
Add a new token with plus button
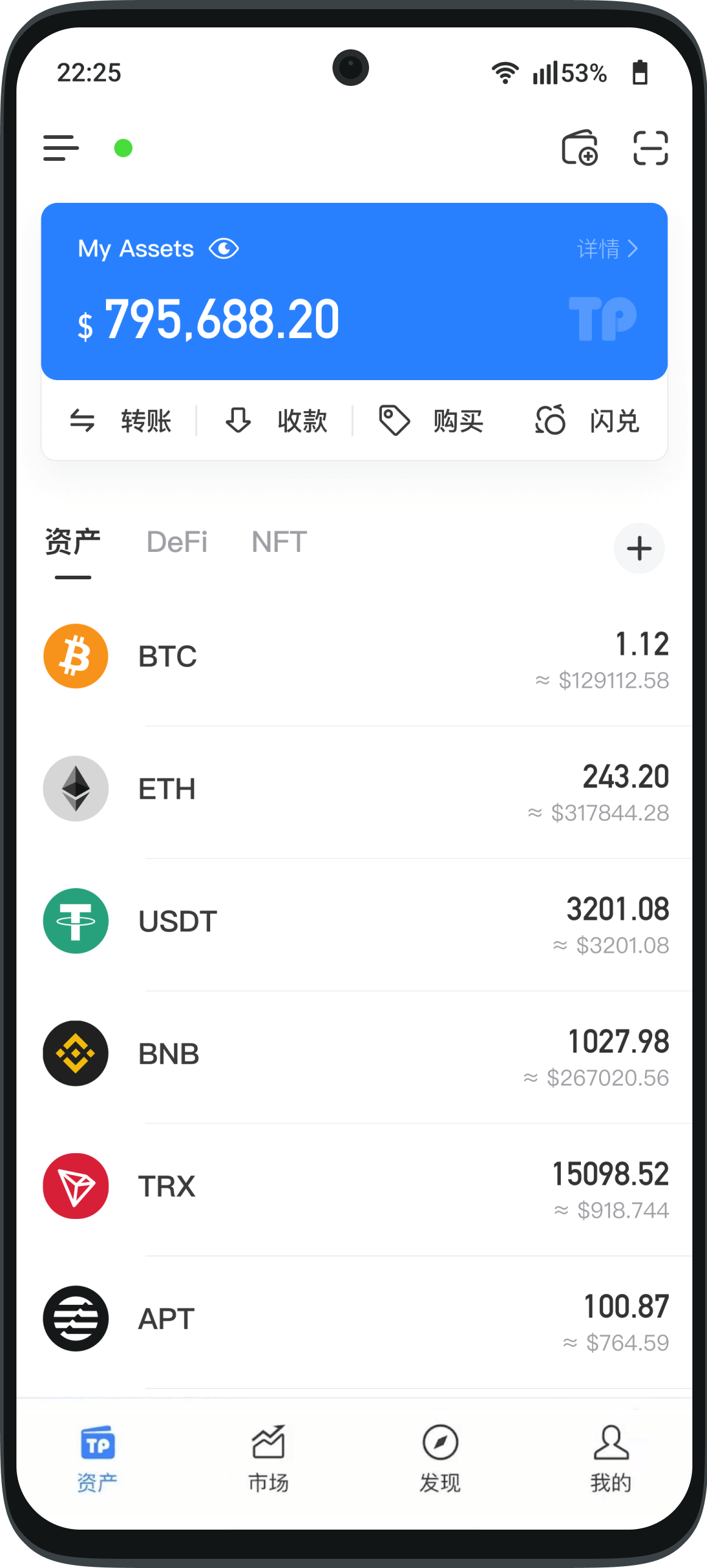click(x=639, y=548)
